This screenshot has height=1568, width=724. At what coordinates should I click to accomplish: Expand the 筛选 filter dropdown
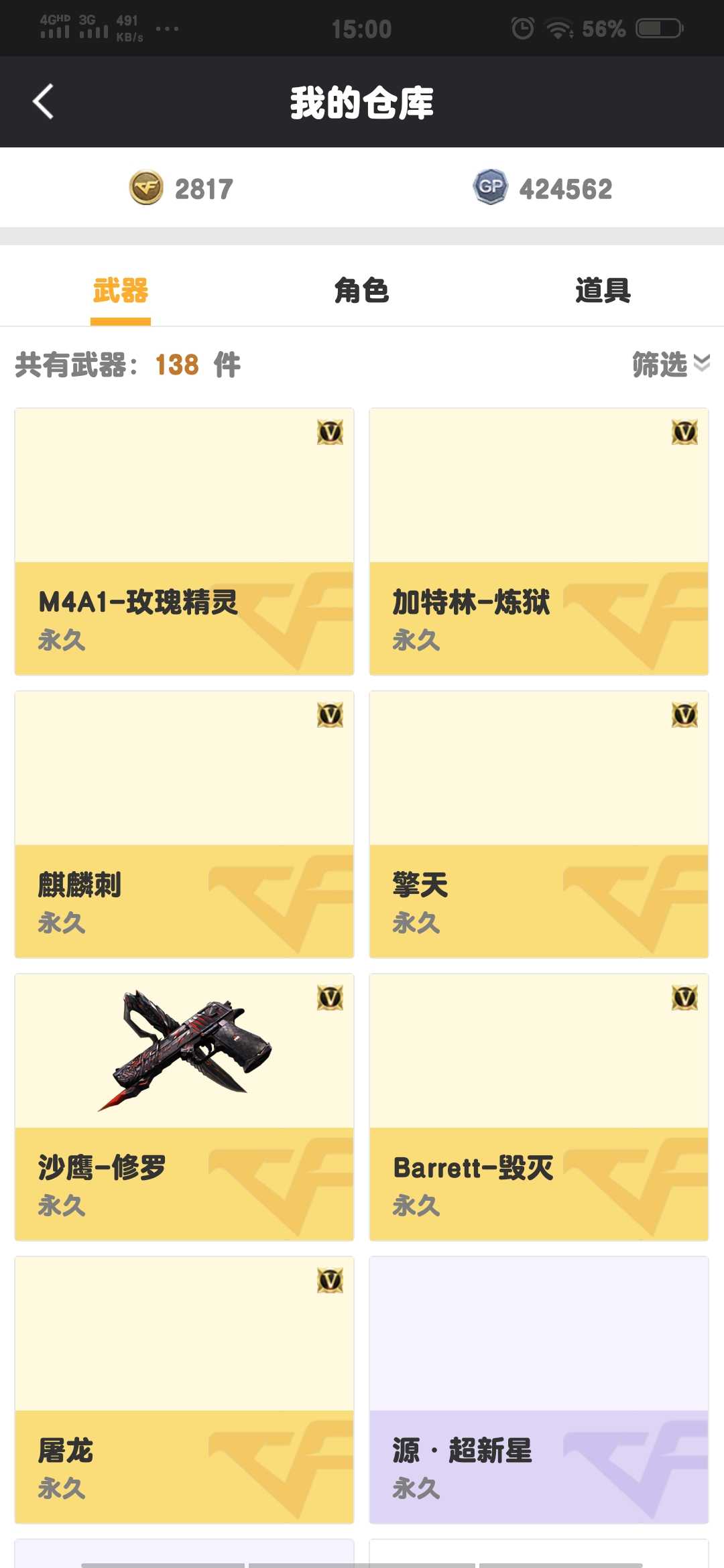tap(670, 365)
